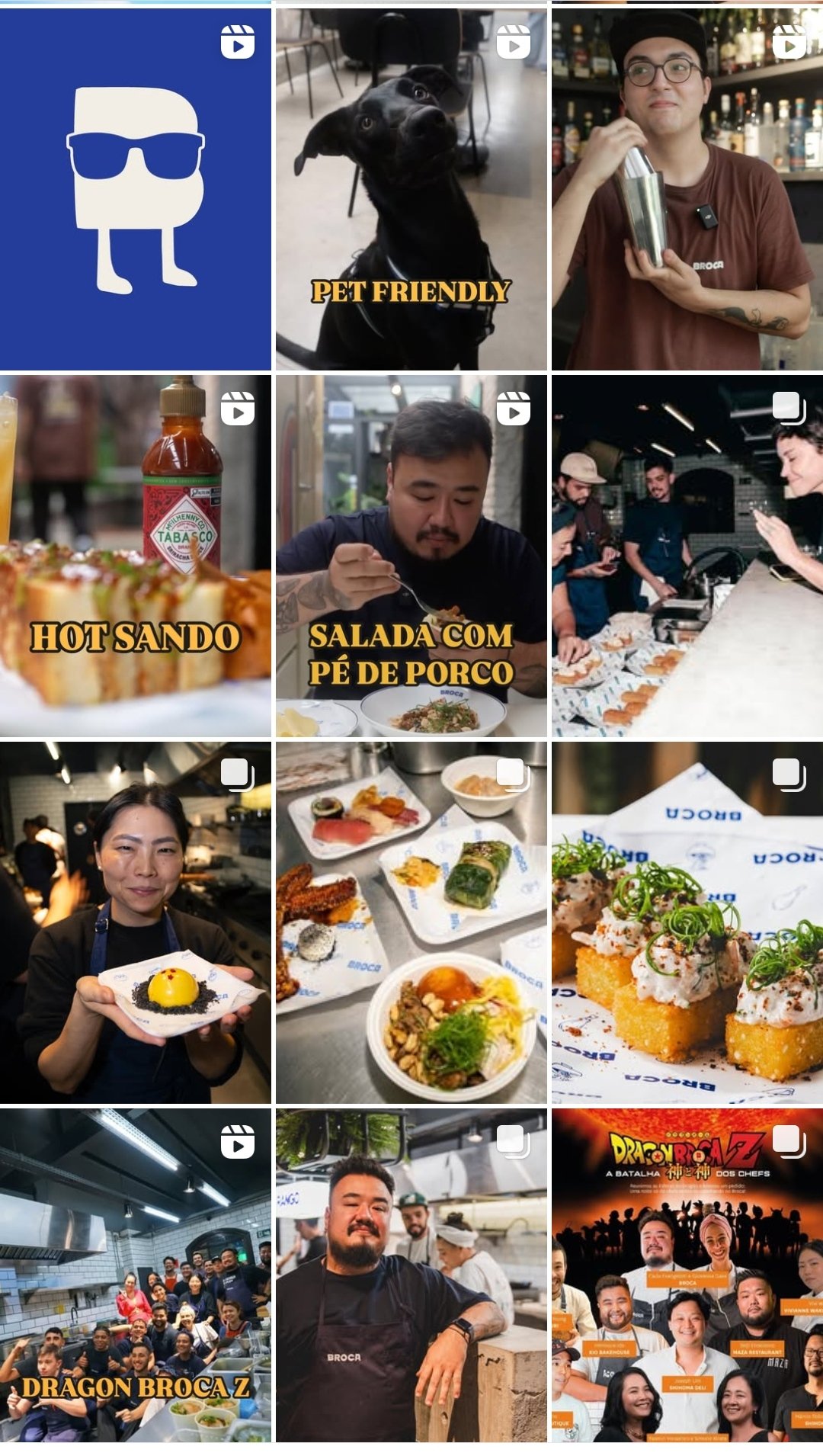Viewport: 823px width, 1456px height.
Task: Open the blue sunglasses mascot reel
Action: (x=136, y=189)
